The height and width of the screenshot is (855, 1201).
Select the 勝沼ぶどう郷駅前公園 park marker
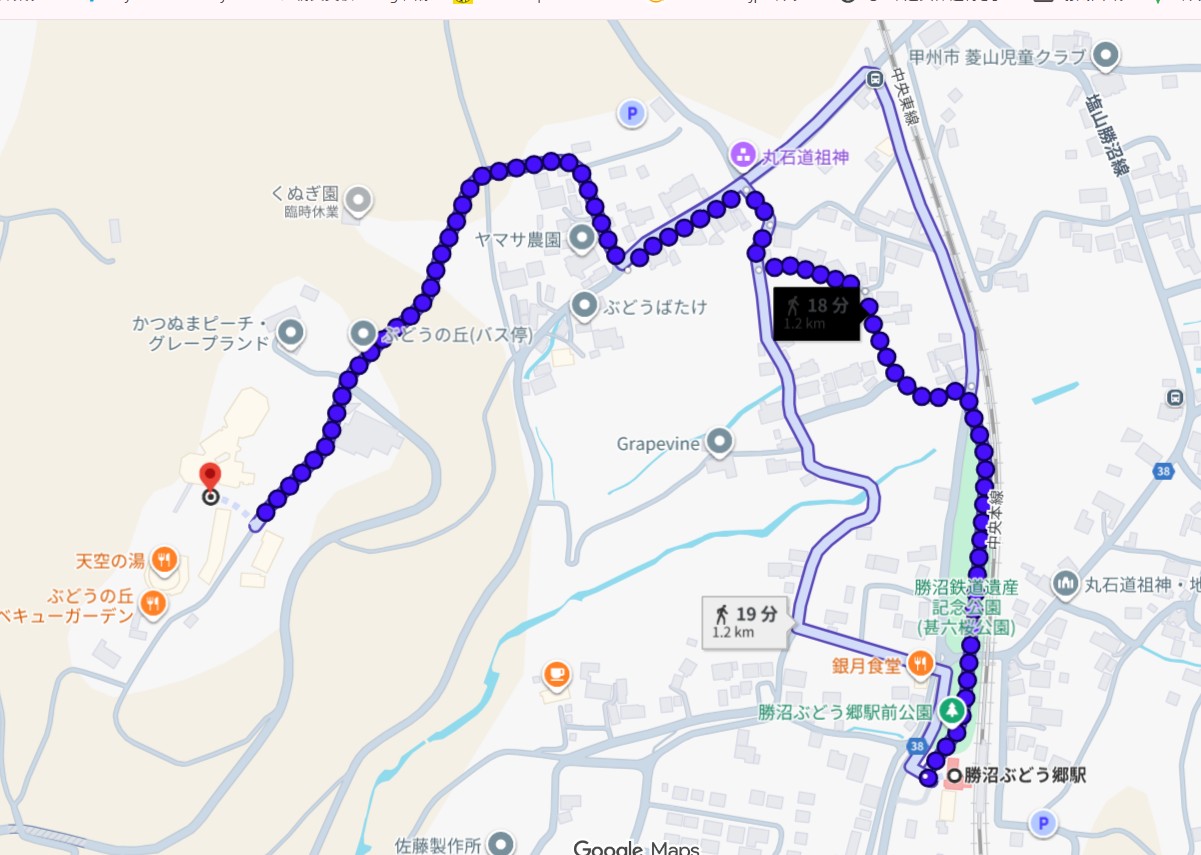tap(951, 711)
